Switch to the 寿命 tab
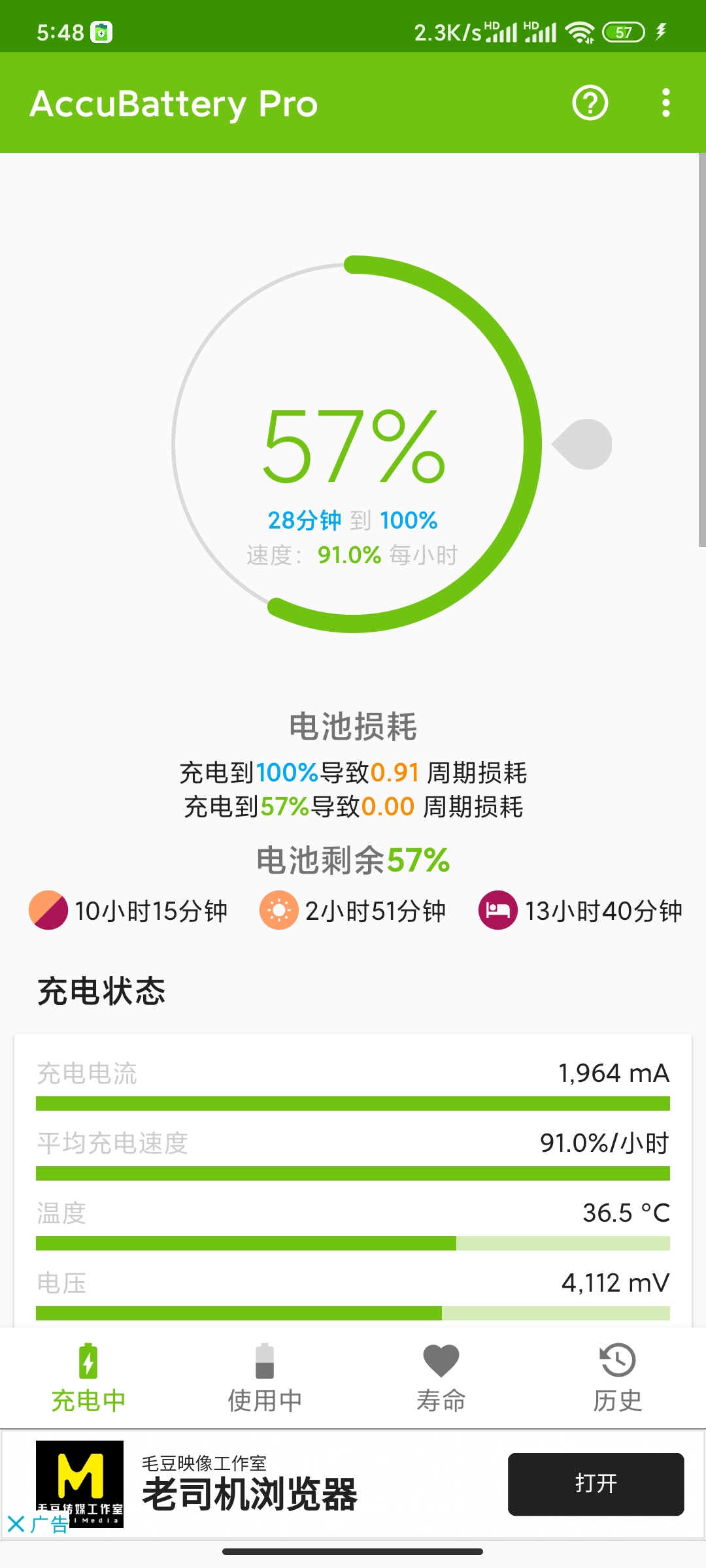 (441, 1377)
